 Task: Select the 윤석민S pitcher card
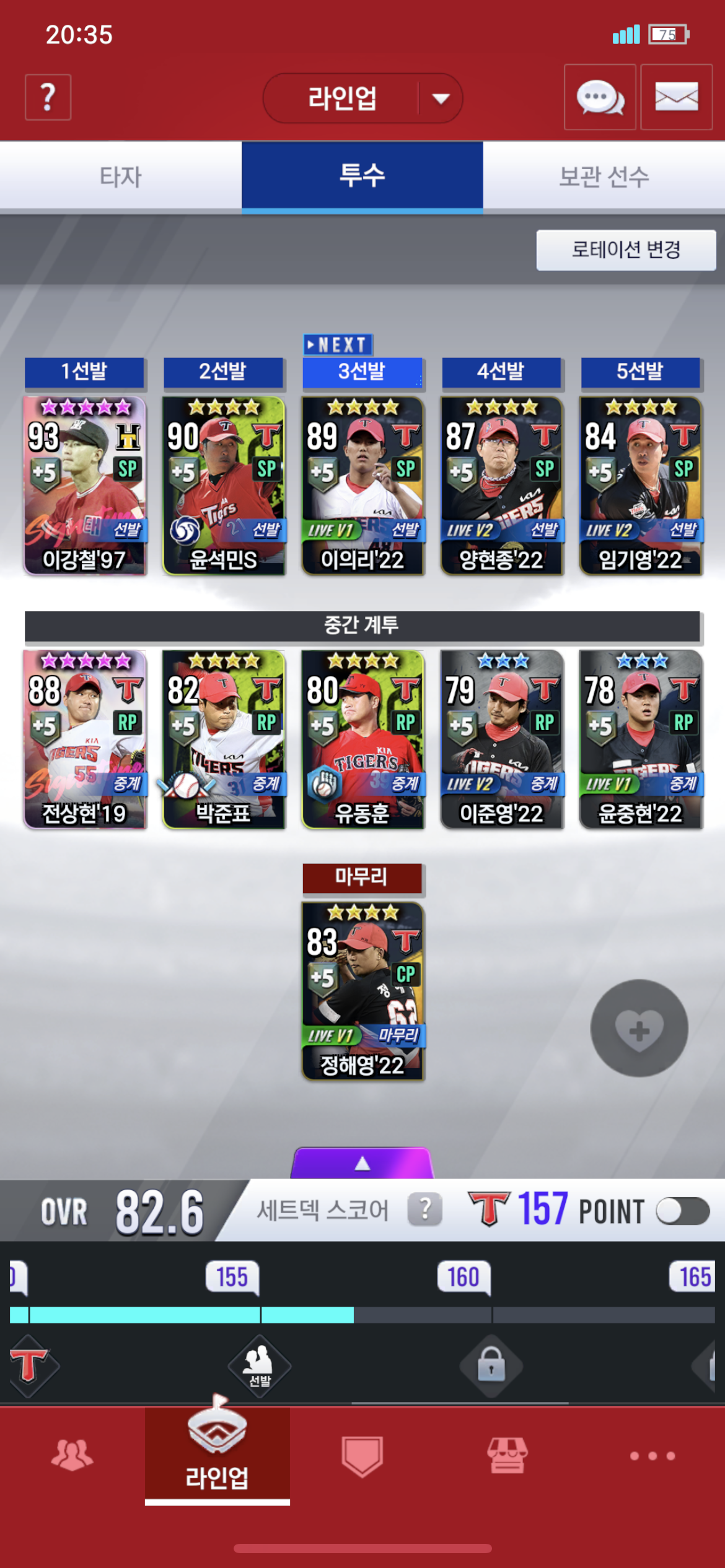pyautogui.click(x=224, y=486)
